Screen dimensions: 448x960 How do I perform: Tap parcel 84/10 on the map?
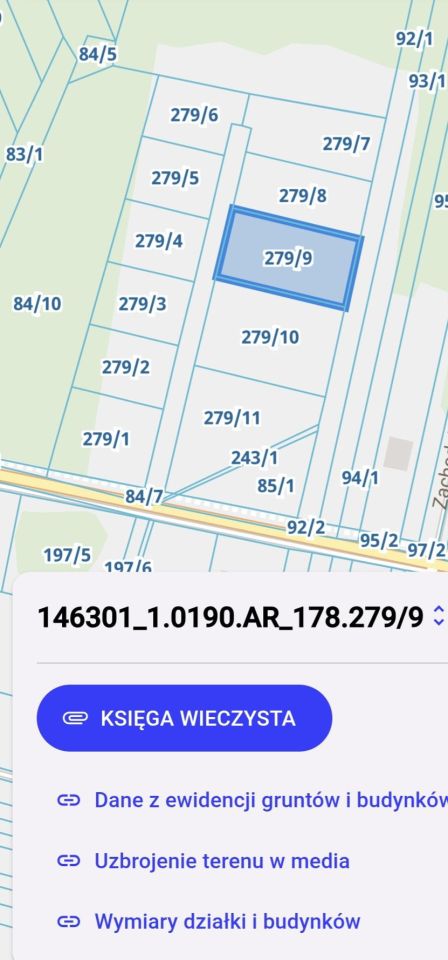(x=37, y=303)
